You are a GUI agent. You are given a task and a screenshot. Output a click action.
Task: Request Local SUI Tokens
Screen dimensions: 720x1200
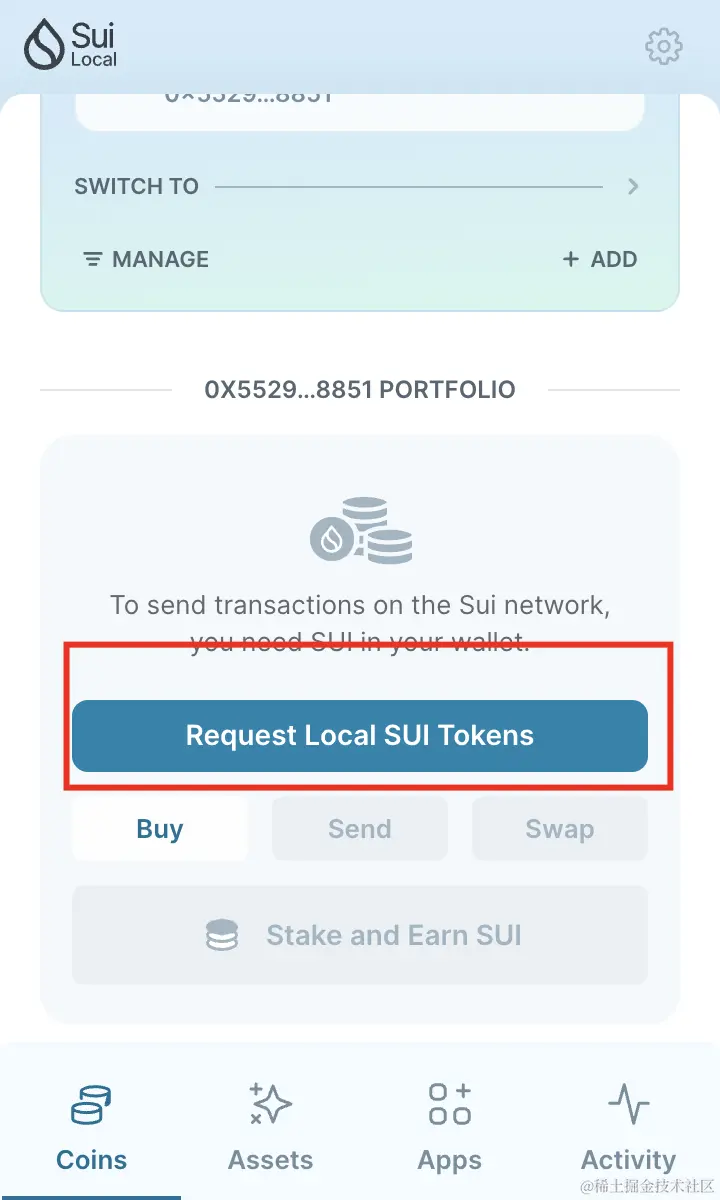point(360,736)
